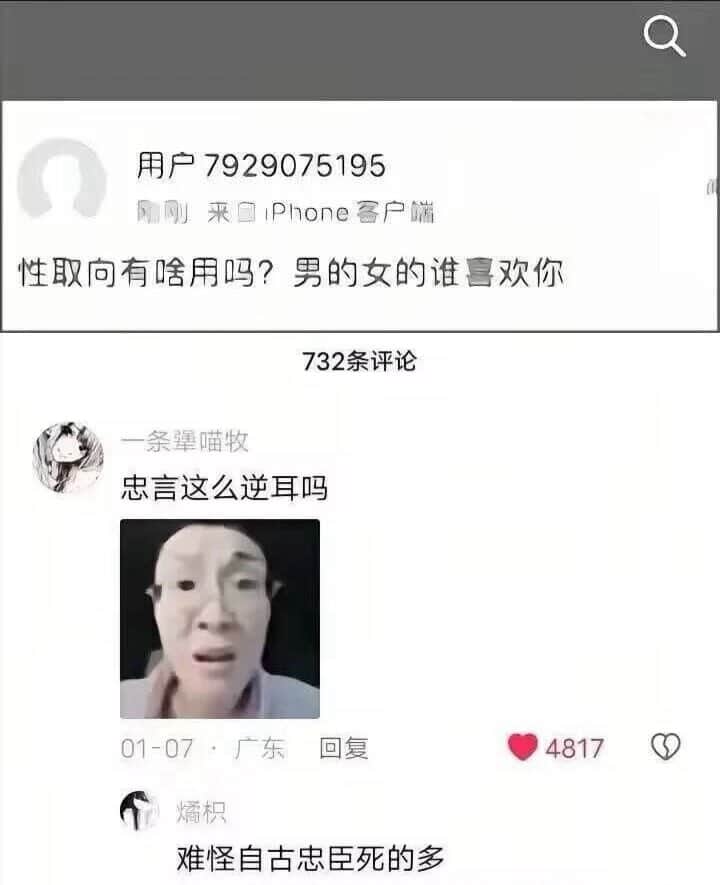Dislike the 忠言这么逆耳吗 comment
720x885 pixels.
[666, 747]
